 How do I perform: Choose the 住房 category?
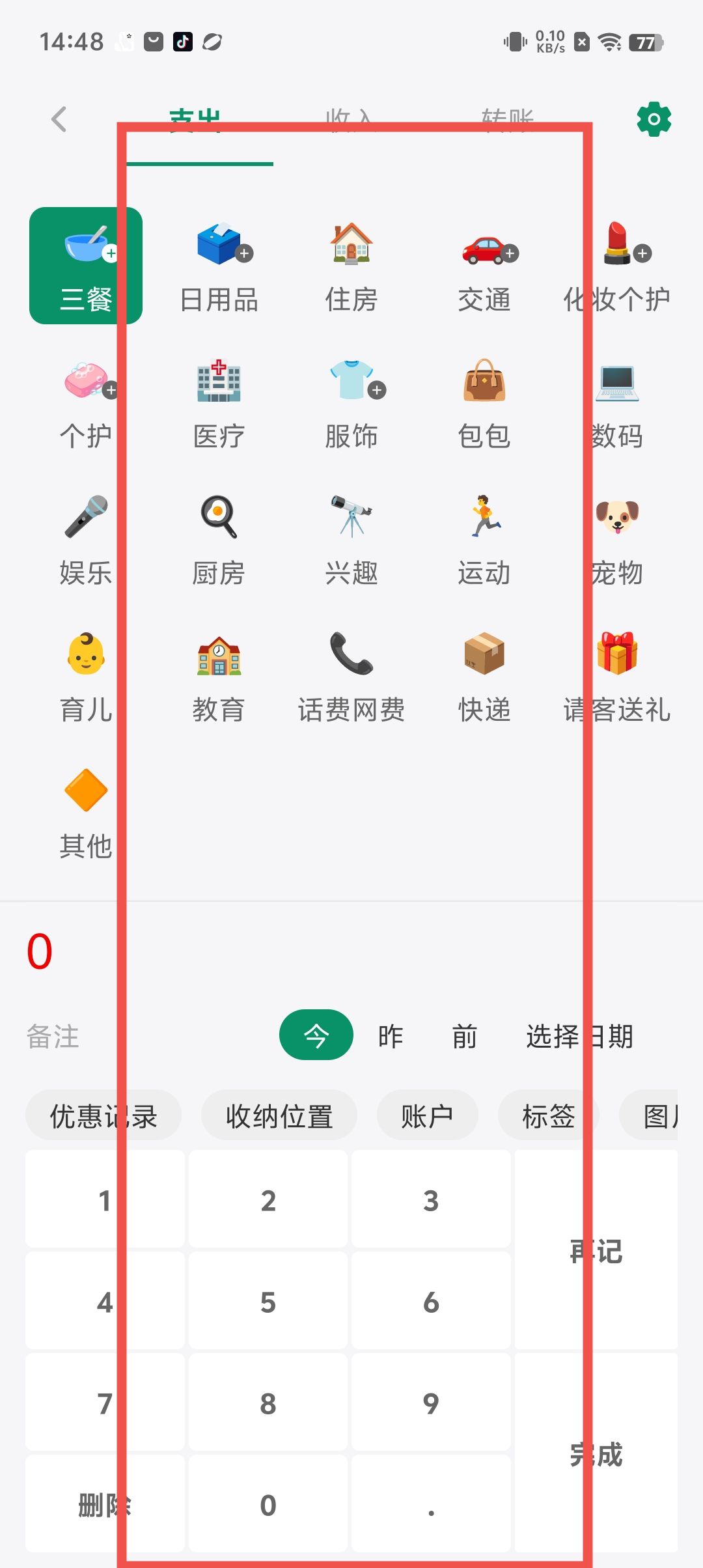click(x=351, y=266)
